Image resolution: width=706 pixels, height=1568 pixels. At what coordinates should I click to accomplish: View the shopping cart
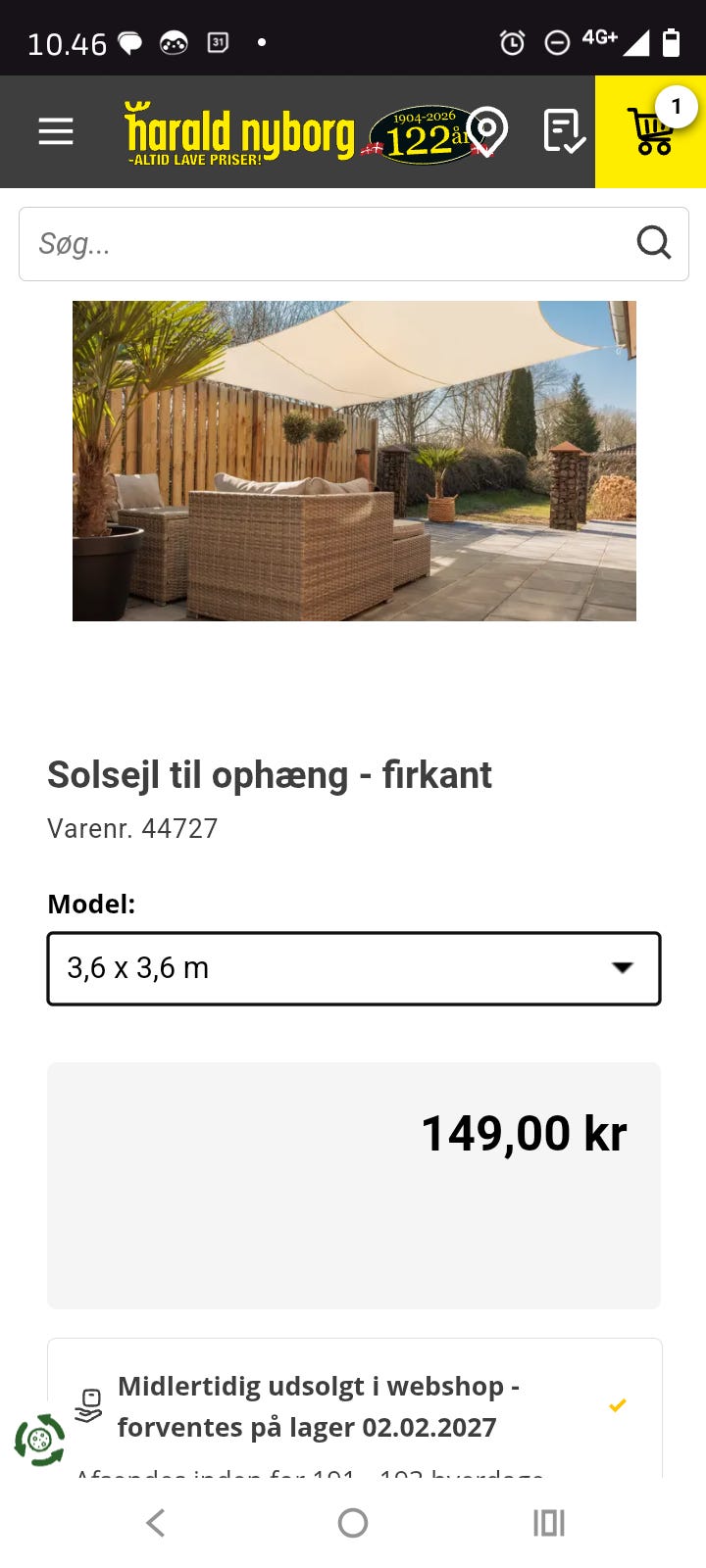pyautogui.click(x=651, y=131)
